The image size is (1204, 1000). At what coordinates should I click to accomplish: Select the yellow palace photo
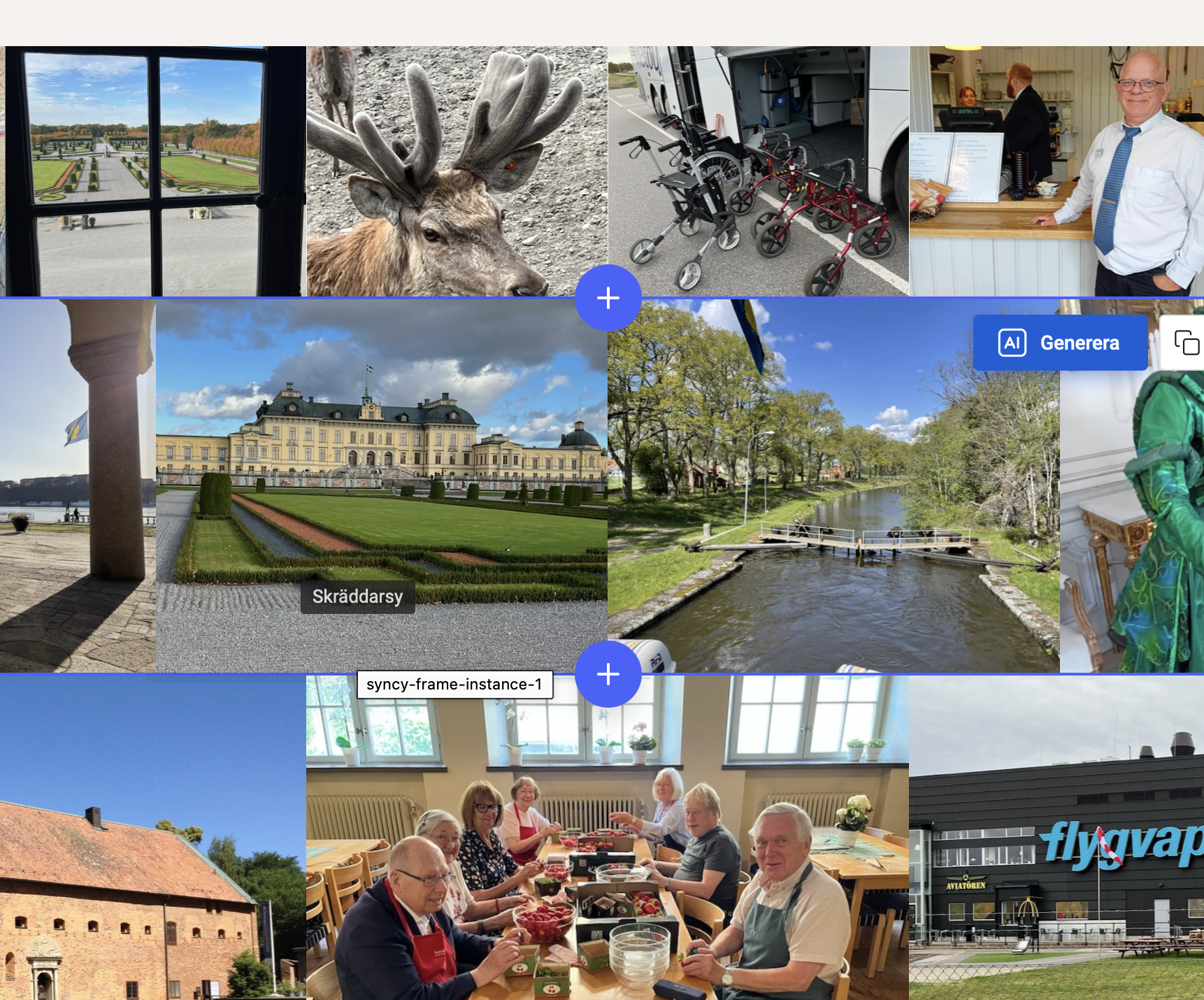381,455
